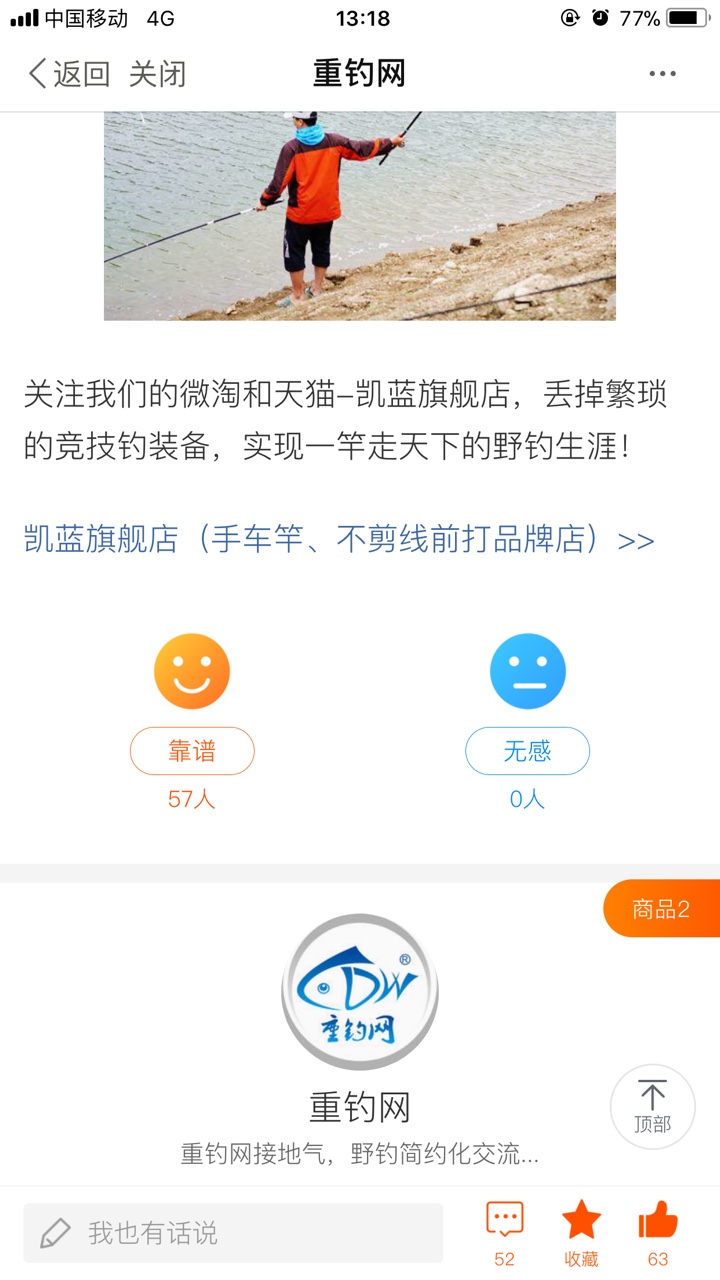View the 52 comments
This screenshot has height=1280, width=720.
pyautogui.click(x=505, y=1233)
